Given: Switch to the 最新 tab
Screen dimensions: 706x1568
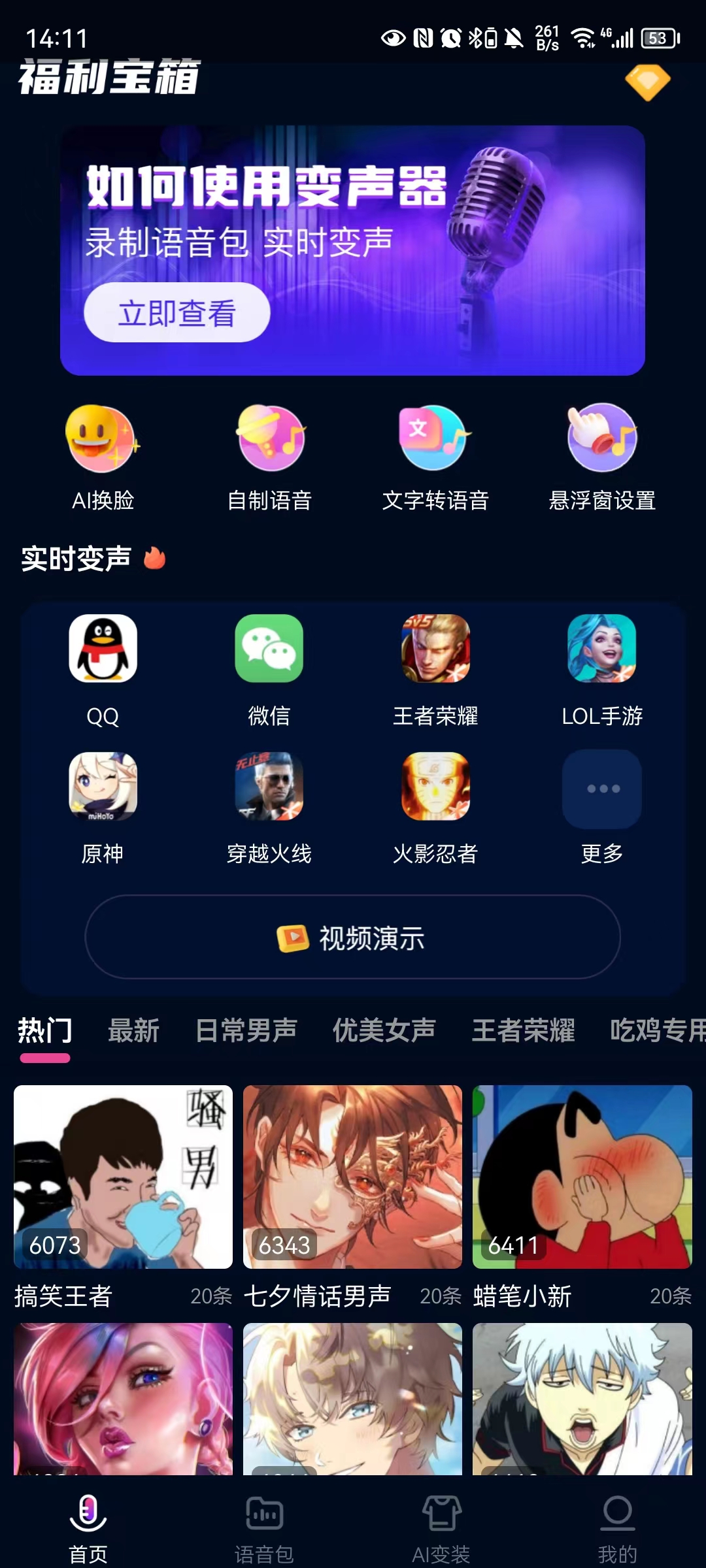Looking at the screenshot, I should (x=133, y=1029).
